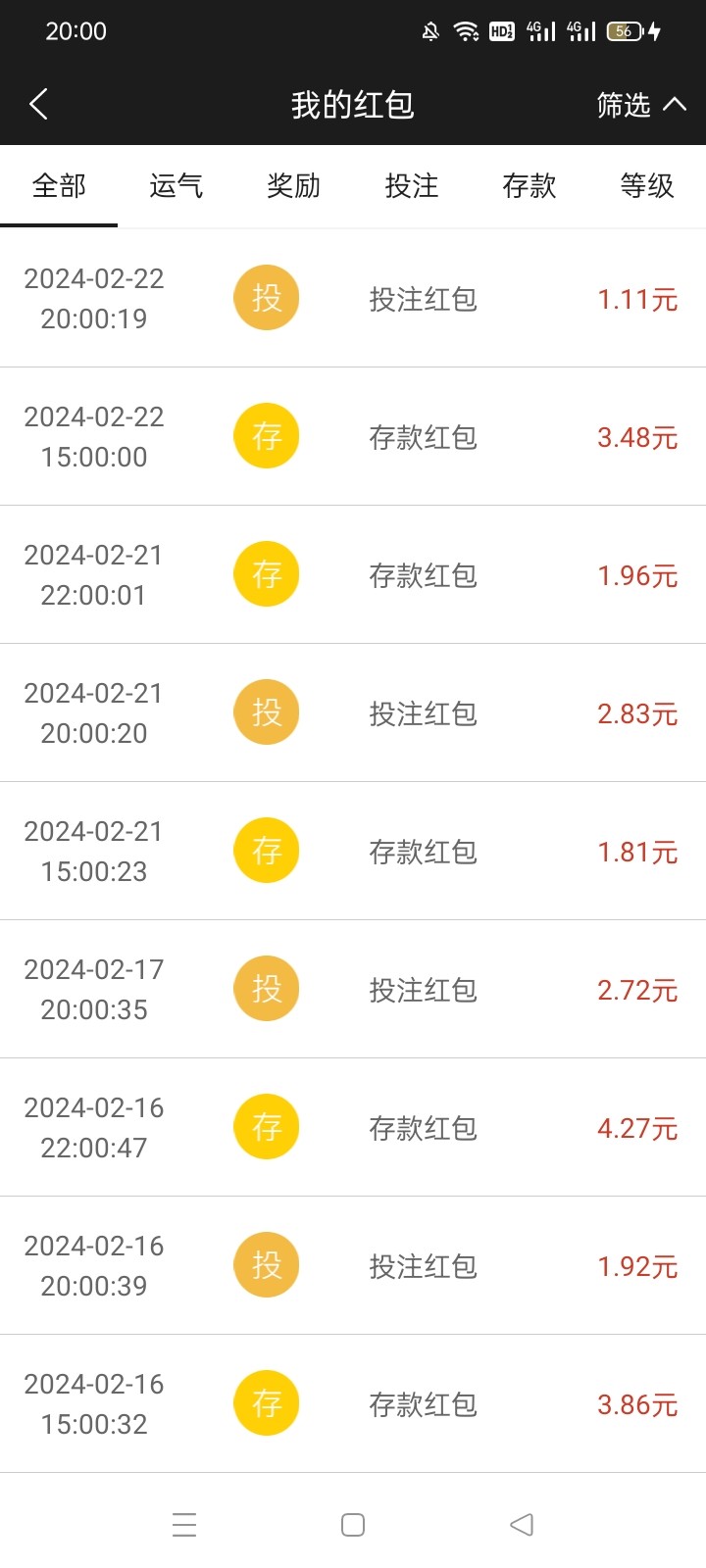Screen dimensions: 706x1568
Task: Show the 存款 tab
Action: point(529,185)
